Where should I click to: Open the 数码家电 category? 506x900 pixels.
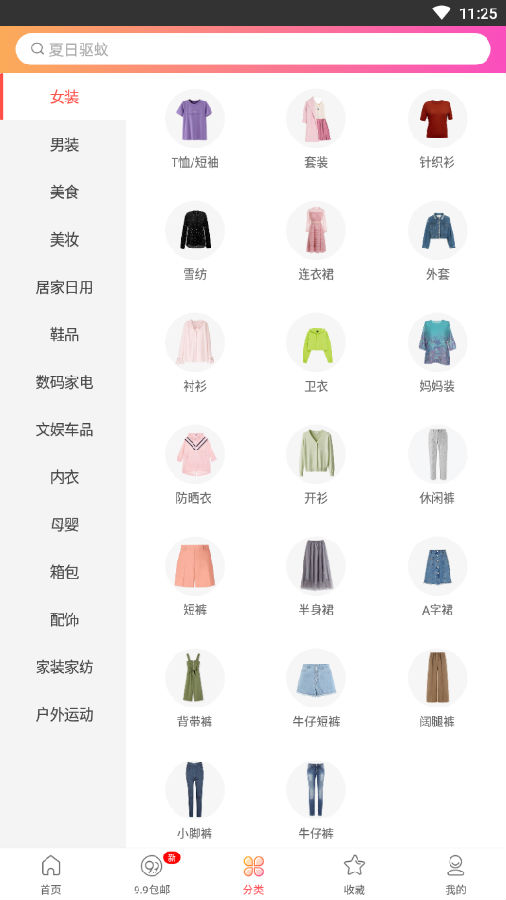pyautogui.click(x=64, y=382)
